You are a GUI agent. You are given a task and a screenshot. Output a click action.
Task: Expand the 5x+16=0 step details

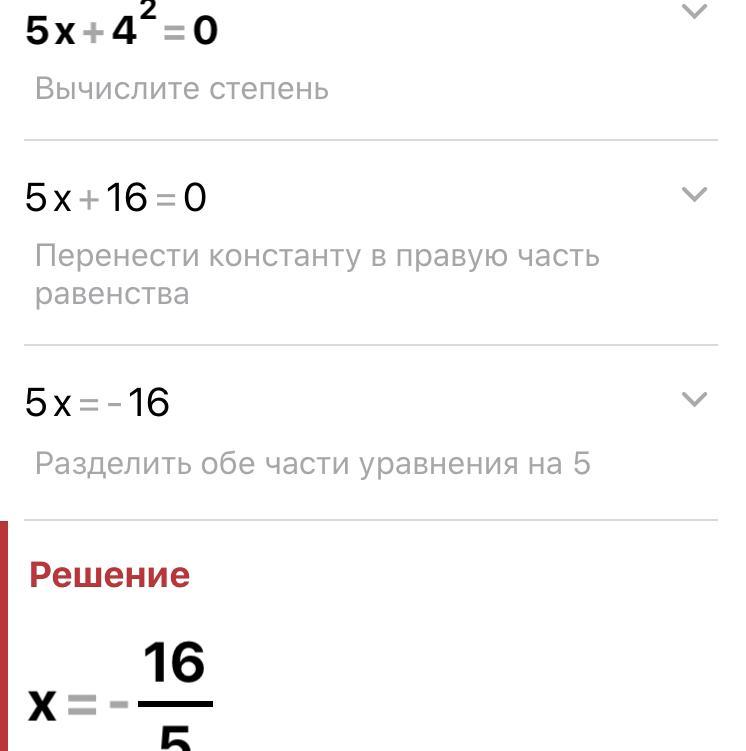pyautogui.click(x=694, y=195)
